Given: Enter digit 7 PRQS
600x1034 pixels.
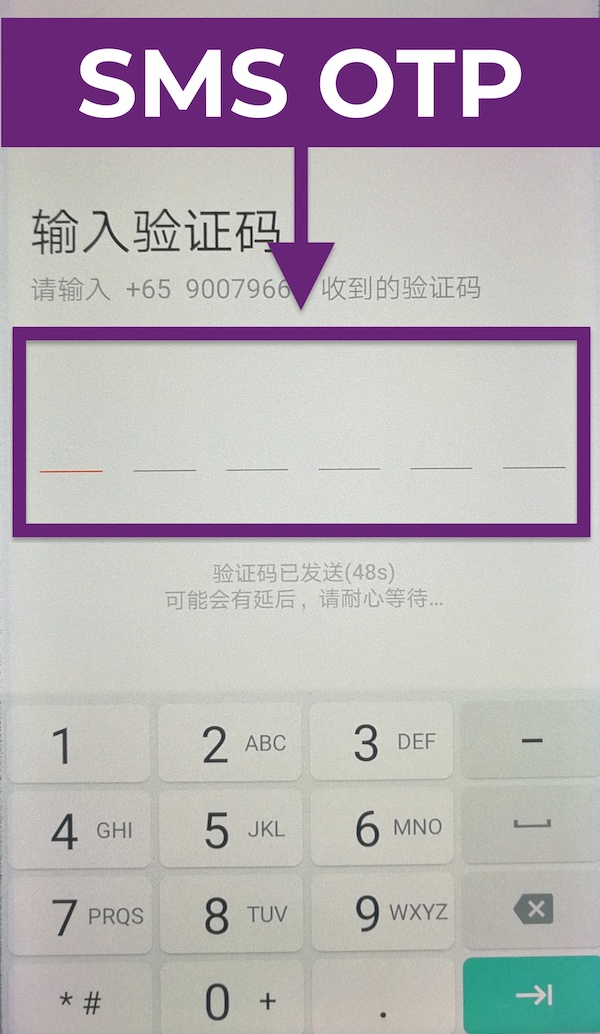Looking at the screenshot, I should tap(78, 914).
